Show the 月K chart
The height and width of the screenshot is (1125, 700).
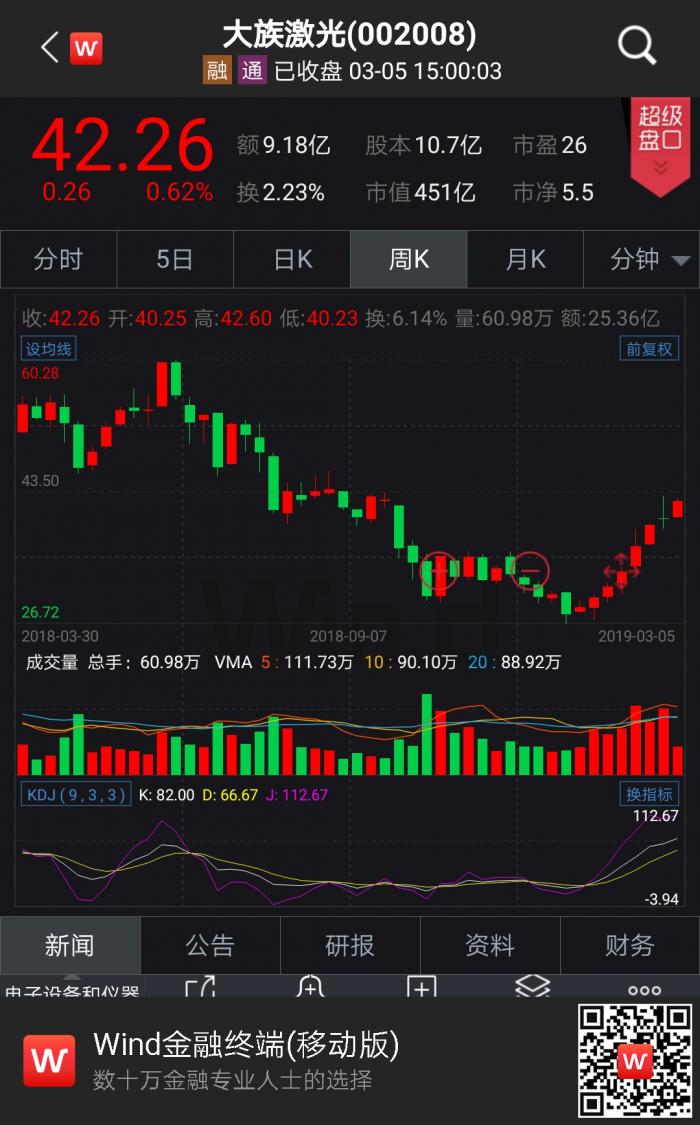[x=525, y=260]
